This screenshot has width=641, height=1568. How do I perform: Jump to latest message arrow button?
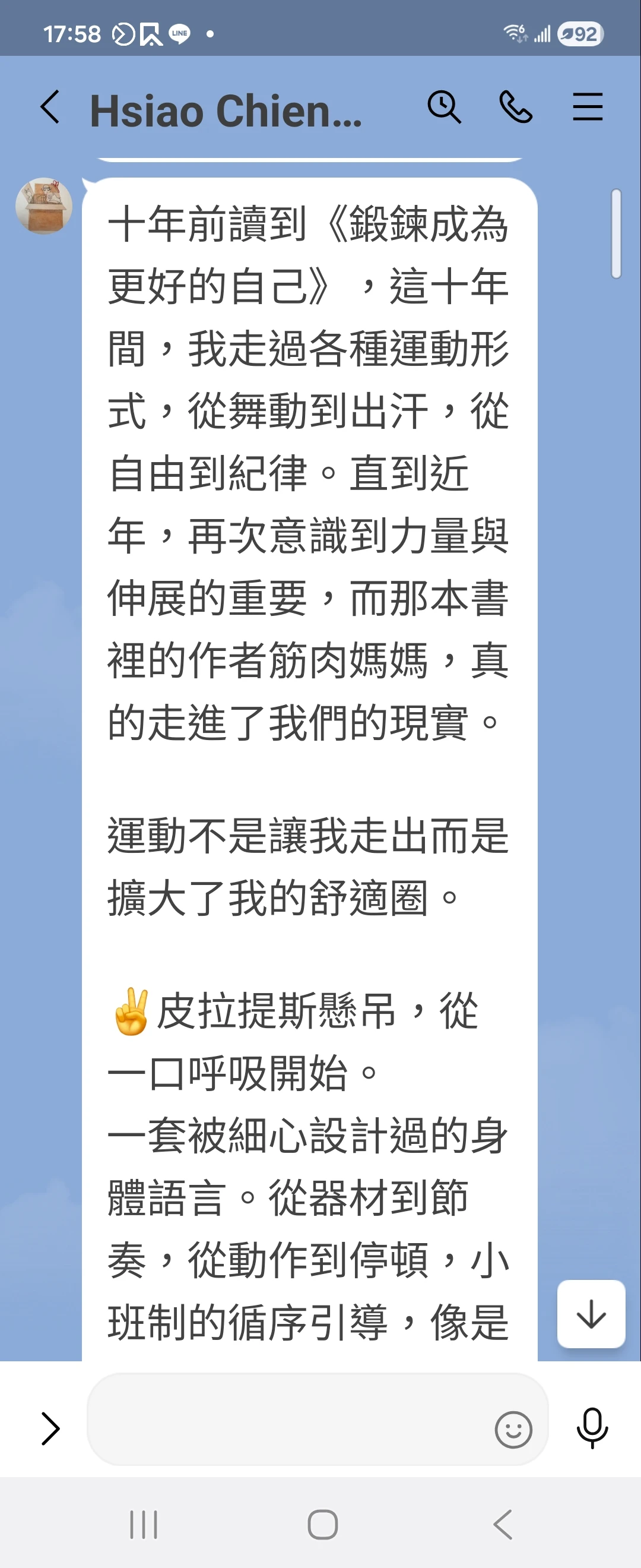tap(591, 1314)
